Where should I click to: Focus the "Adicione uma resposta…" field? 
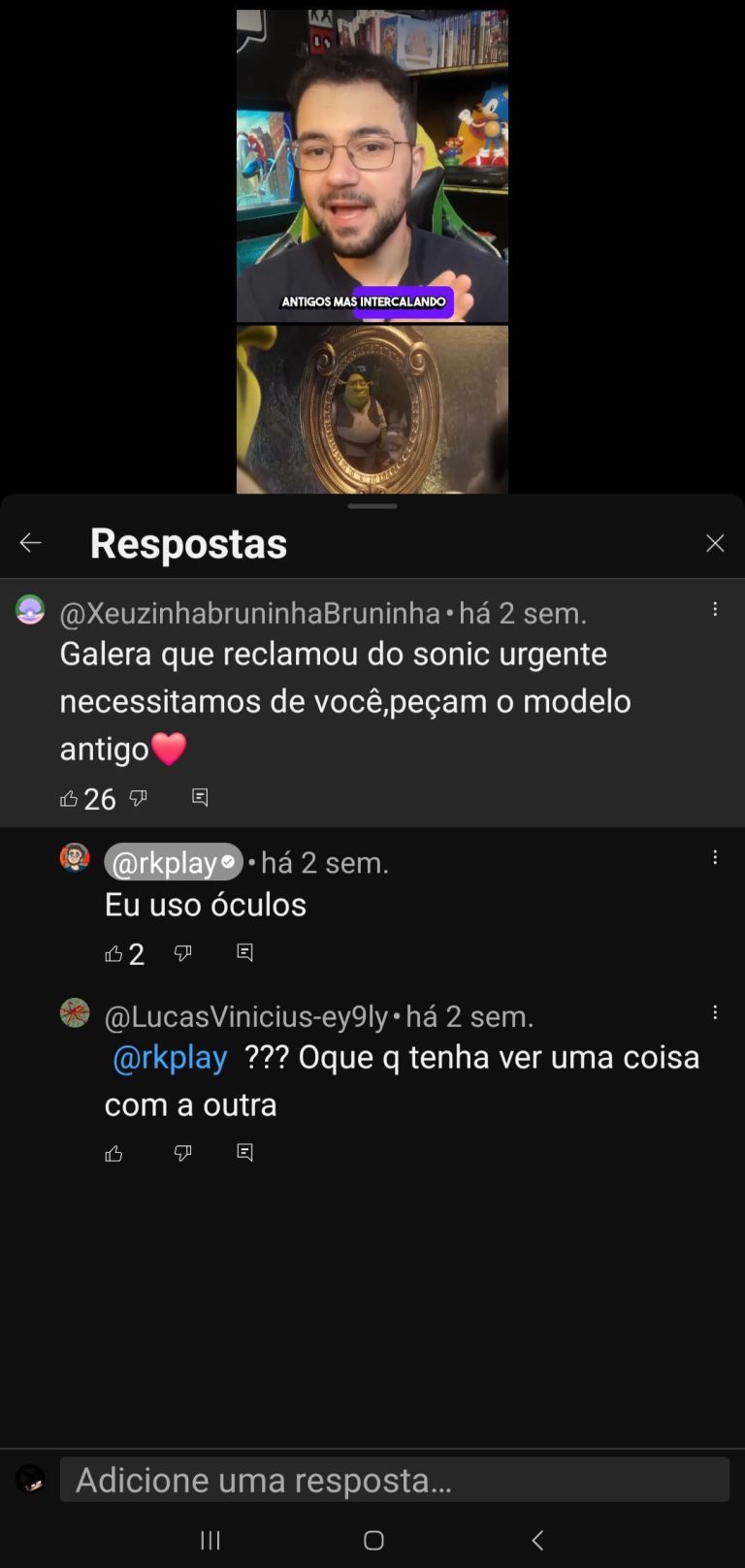[394, 1480]
